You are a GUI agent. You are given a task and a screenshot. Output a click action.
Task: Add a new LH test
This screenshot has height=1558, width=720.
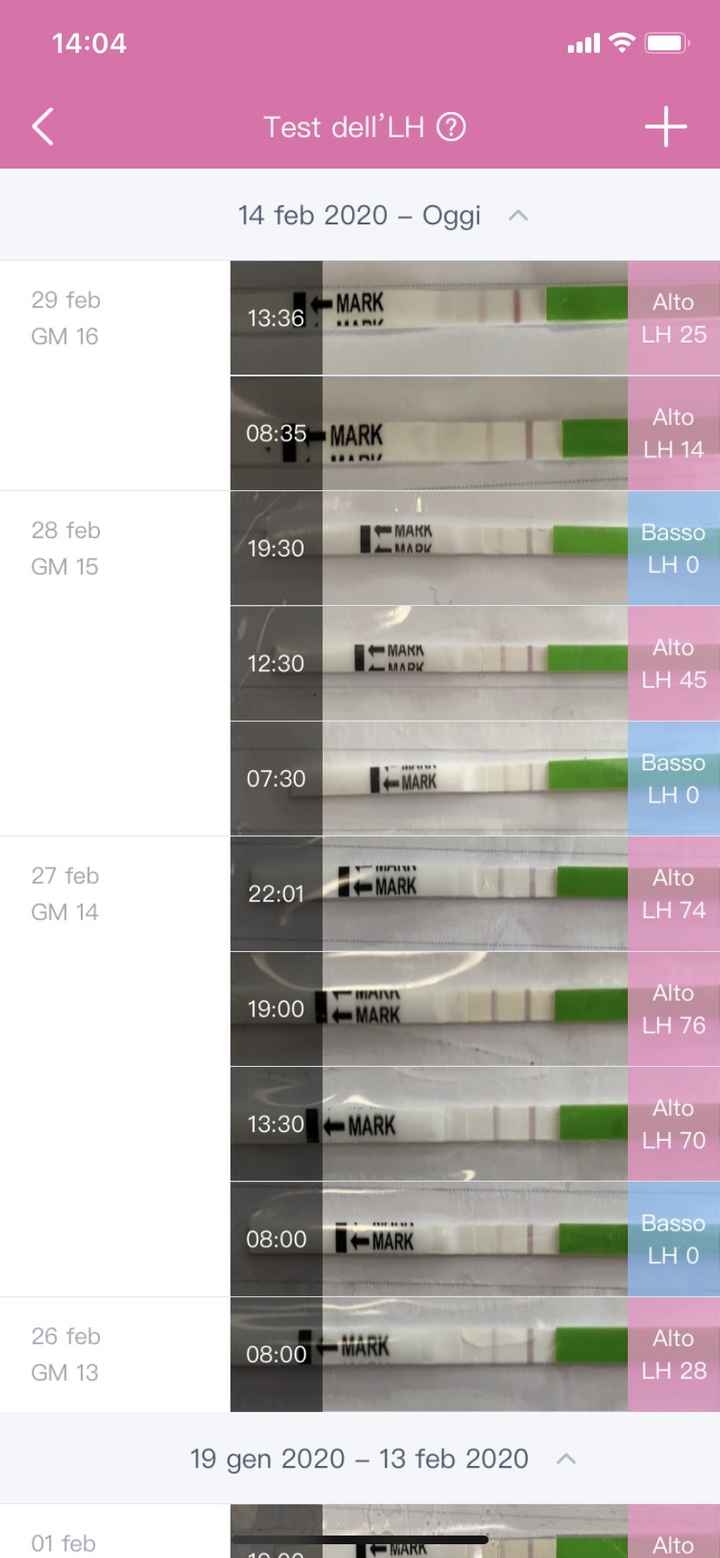click(665, 128)
